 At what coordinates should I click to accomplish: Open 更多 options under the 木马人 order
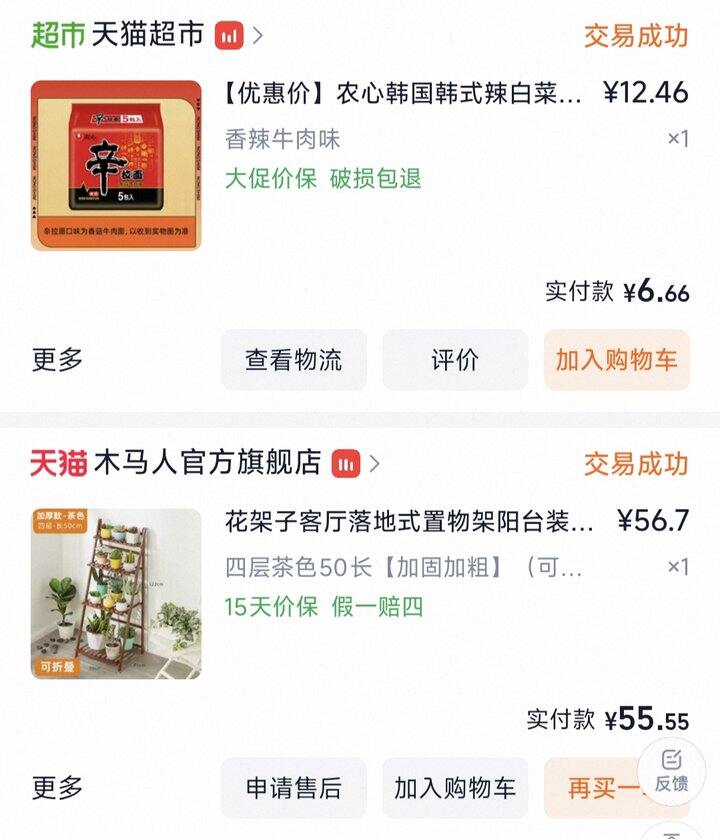[57, 787]
